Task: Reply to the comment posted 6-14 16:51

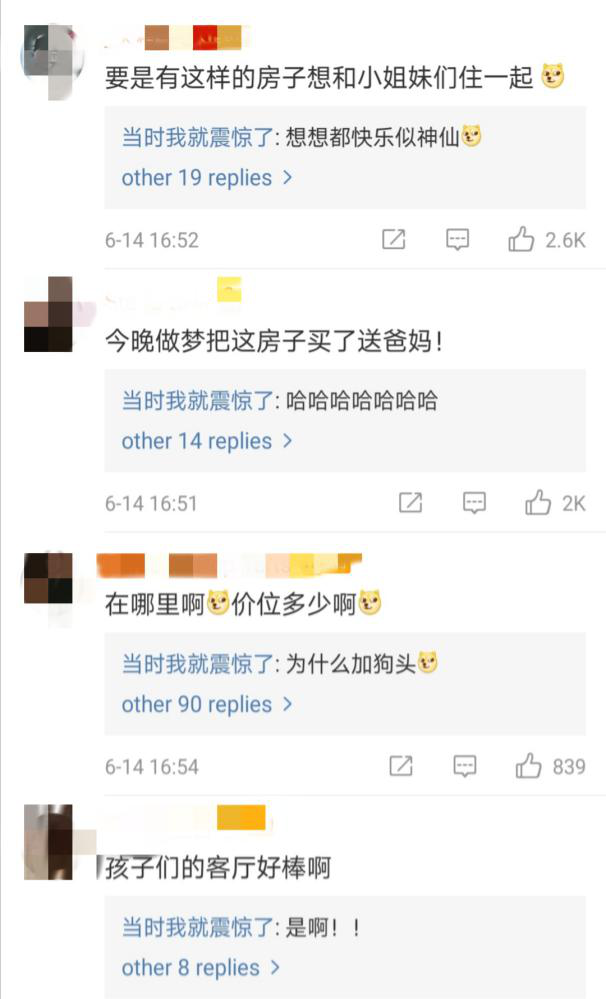Action: point(474,503)
